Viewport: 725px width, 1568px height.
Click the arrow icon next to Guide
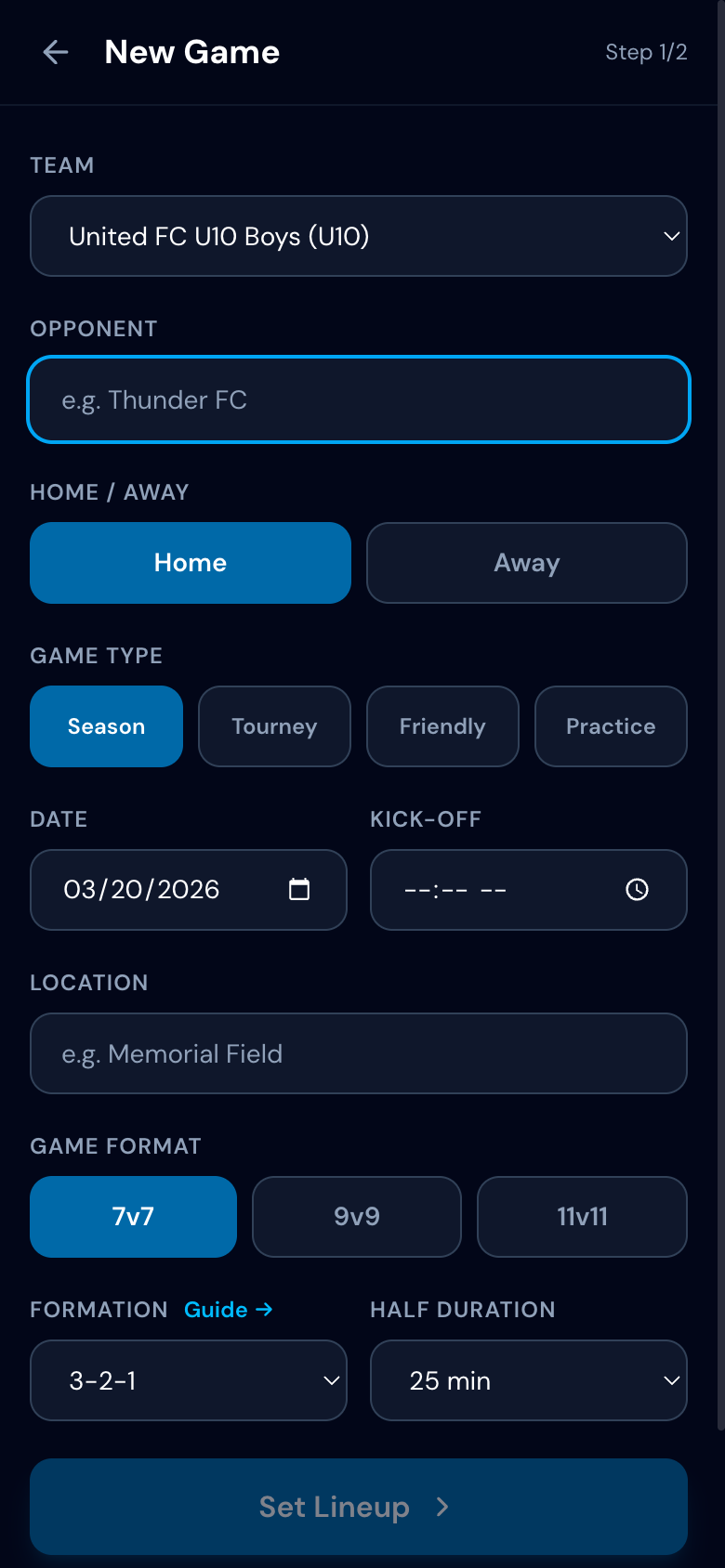point(264,1310)
